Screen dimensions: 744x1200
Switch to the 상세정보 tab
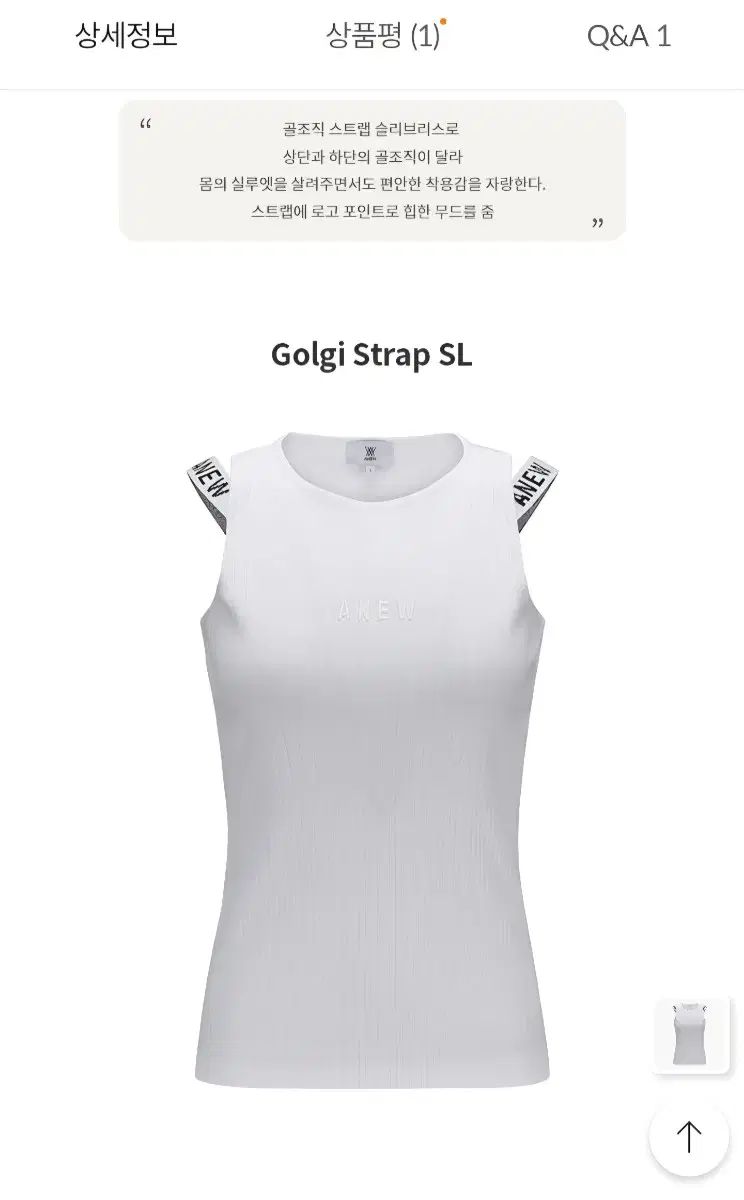tap(126, 36)
